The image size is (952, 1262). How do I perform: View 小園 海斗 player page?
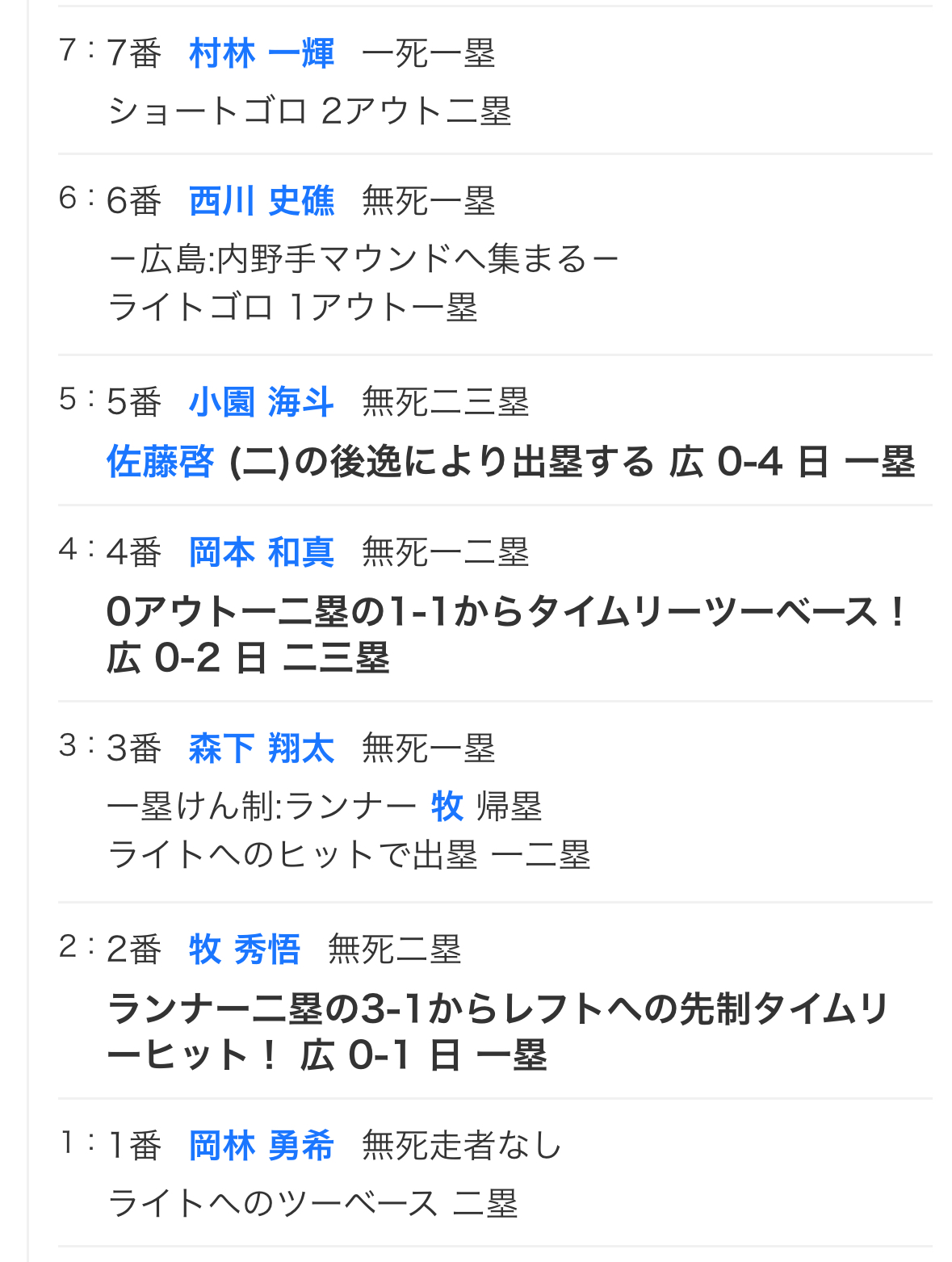point(261,402)
